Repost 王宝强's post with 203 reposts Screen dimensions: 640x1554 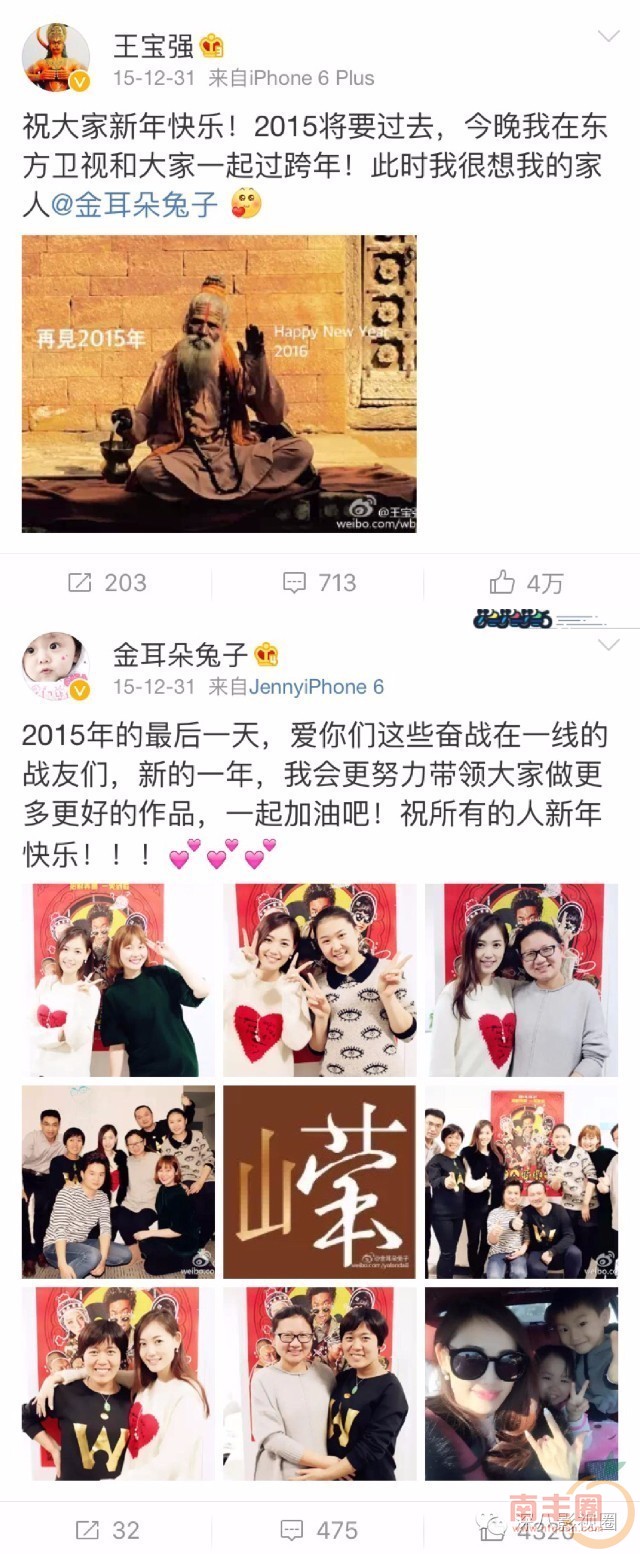coord(107,582)
